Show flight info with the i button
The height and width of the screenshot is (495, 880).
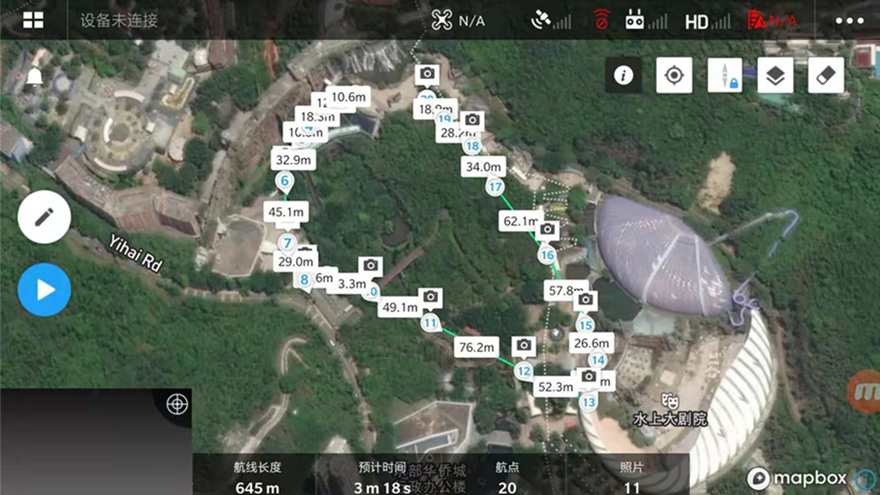[x=624, y=76]
